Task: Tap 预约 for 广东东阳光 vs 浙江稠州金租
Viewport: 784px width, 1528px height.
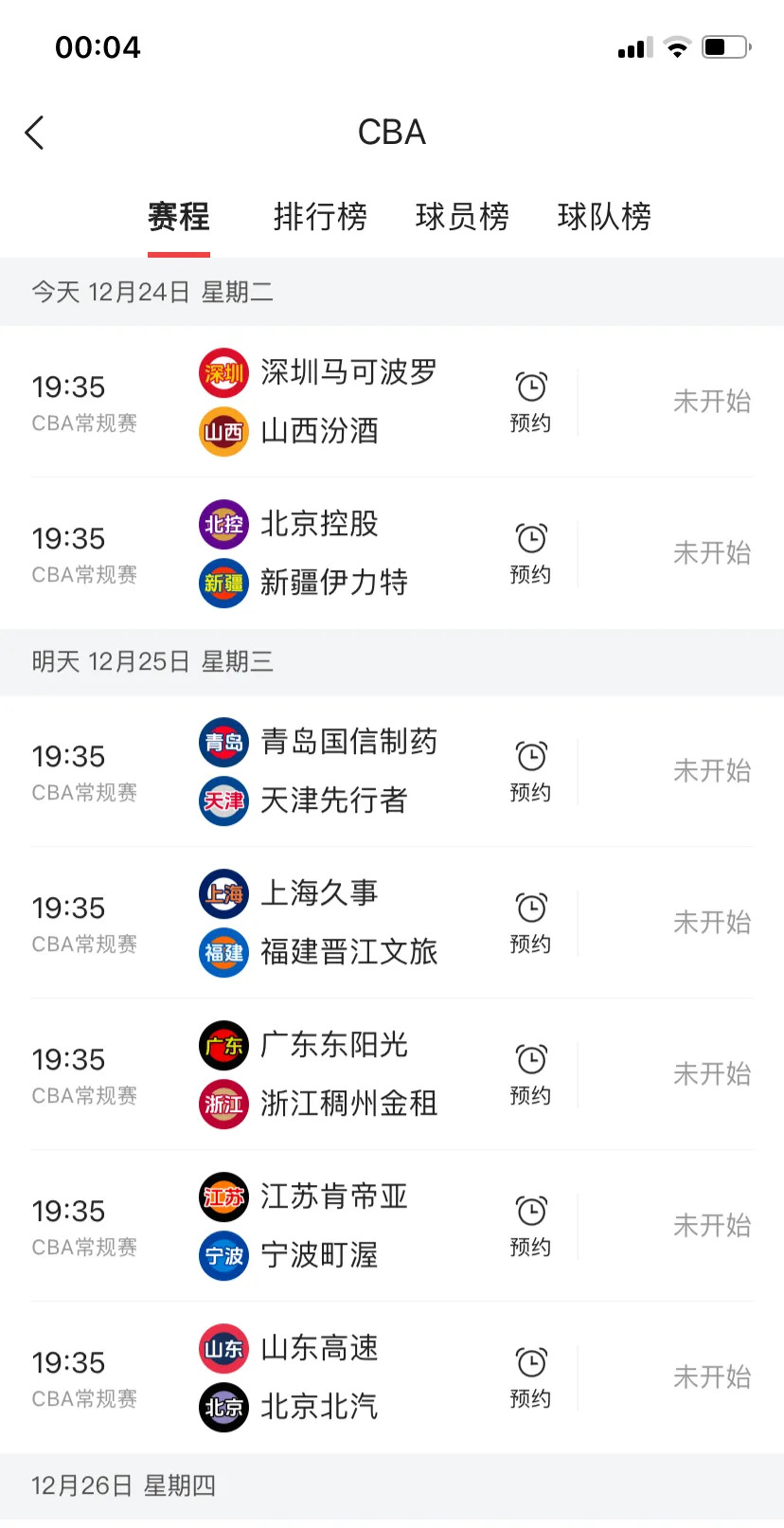Action: 530,1074
